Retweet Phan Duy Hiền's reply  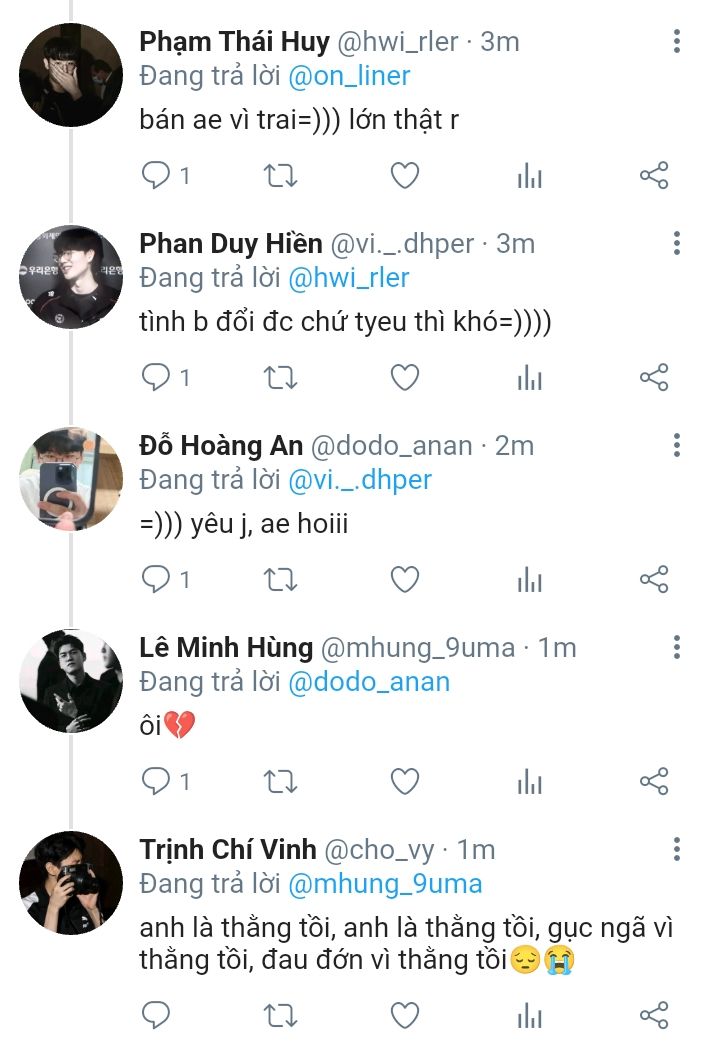click(x=280, y=378)
